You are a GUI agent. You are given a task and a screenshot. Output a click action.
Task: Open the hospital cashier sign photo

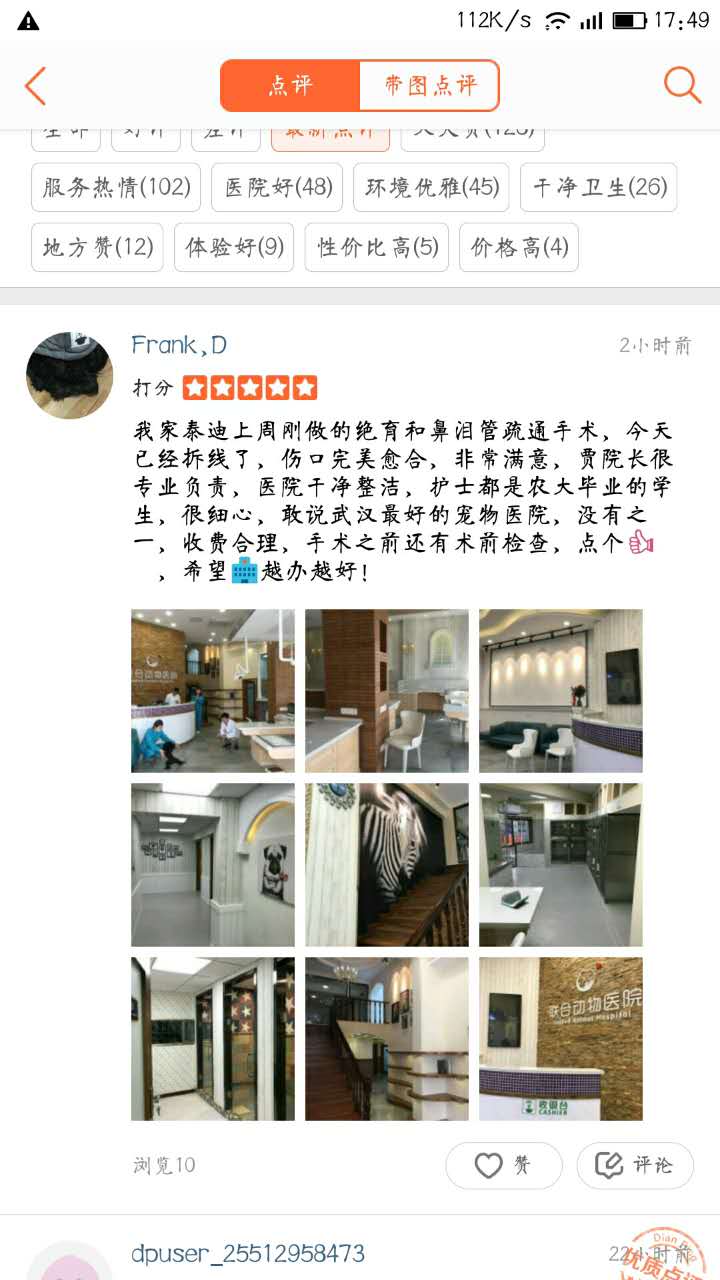point(560,1038)
